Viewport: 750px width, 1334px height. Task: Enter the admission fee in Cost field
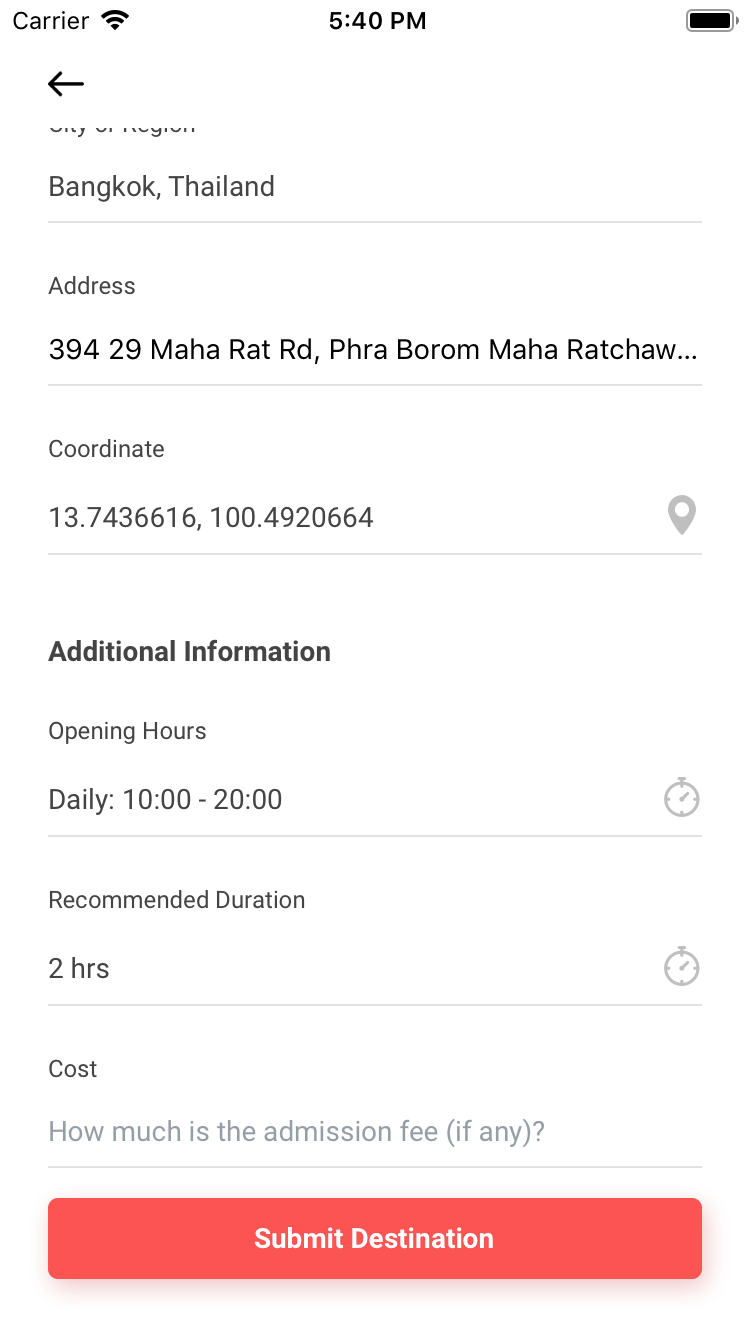click(x=375, y=1132)
